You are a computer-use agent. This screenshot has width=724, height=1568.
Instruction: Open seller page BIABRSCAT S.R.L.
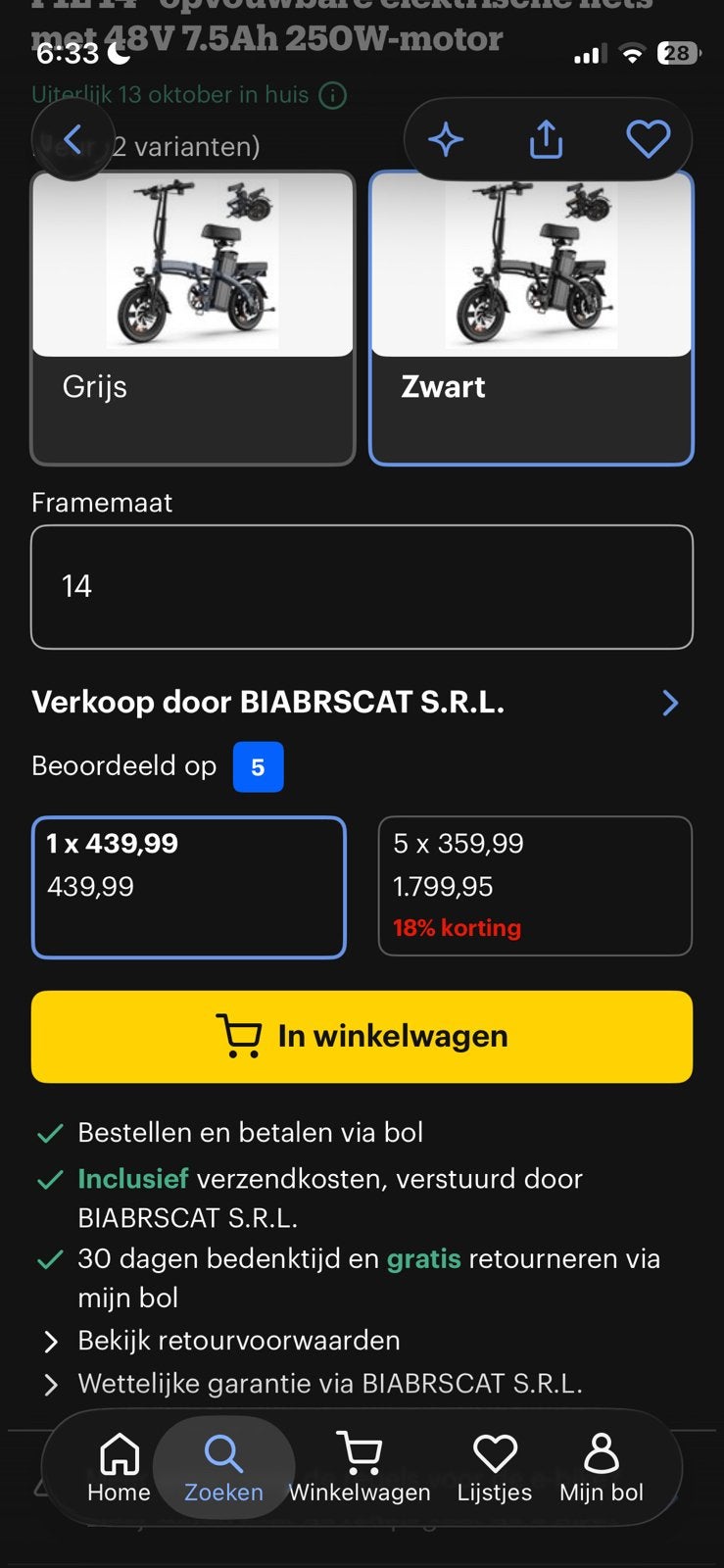[362, 703]
